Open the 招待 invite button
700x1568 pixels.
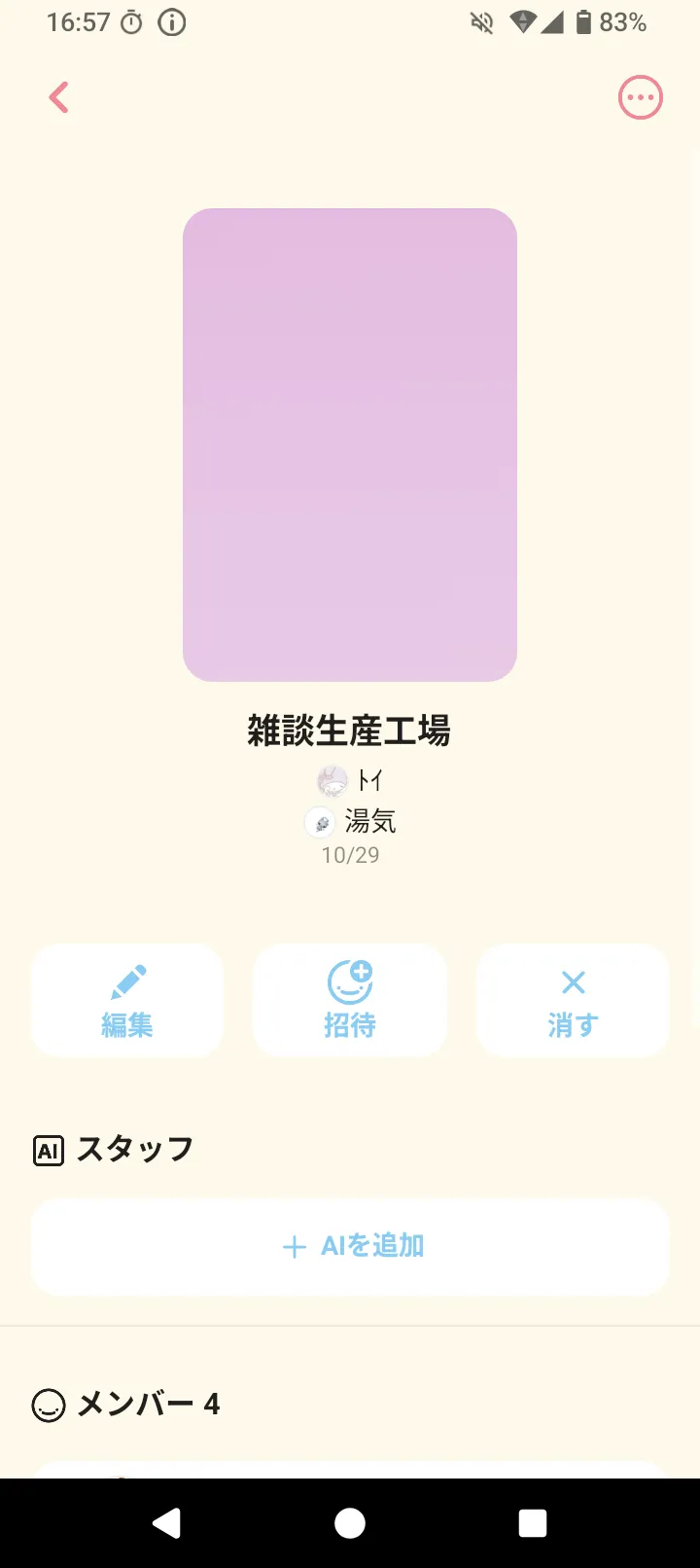(350, 1001)
